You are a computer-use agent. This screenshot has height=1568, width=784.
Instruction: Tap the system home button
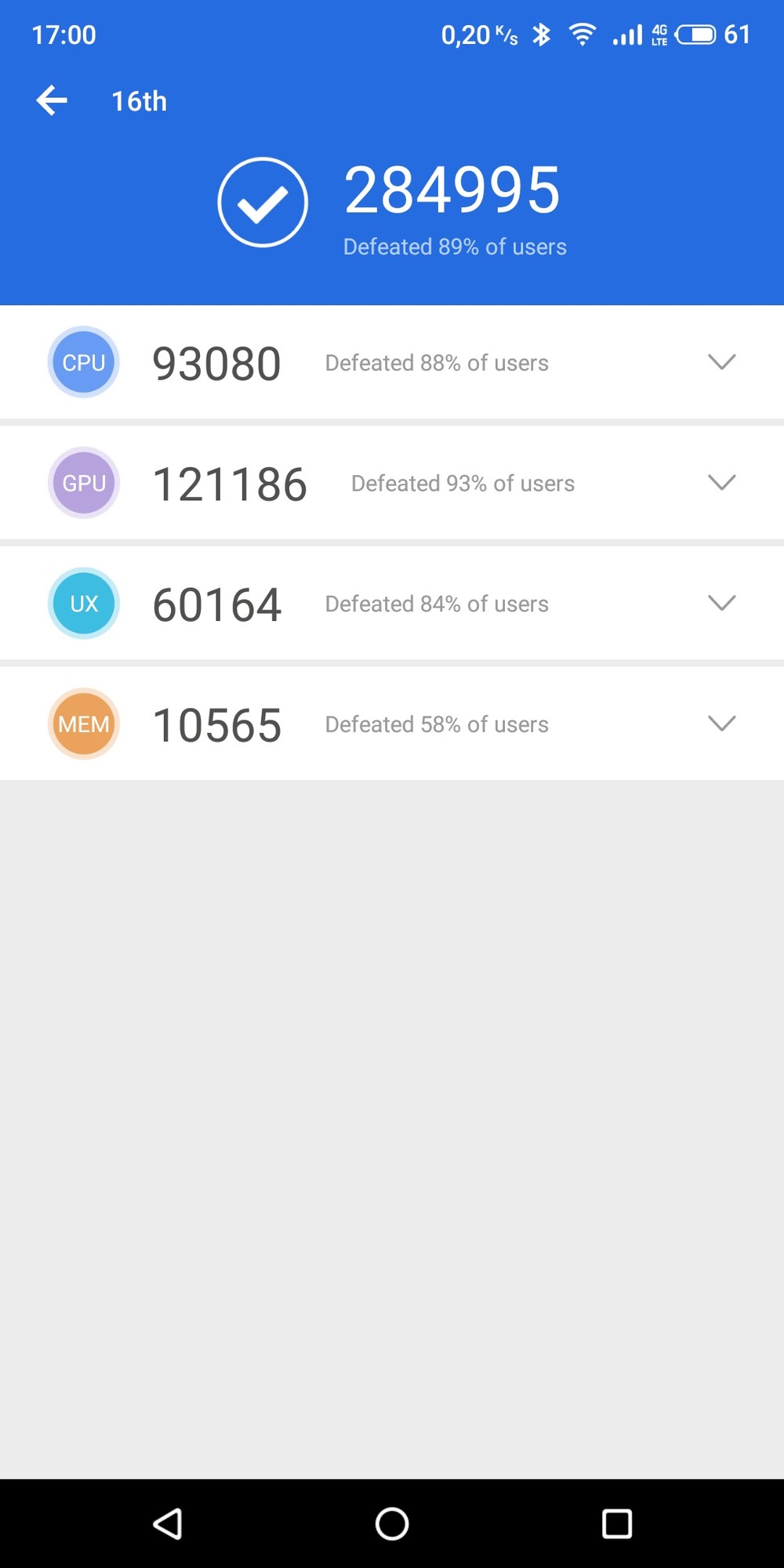coord(392,1524)
